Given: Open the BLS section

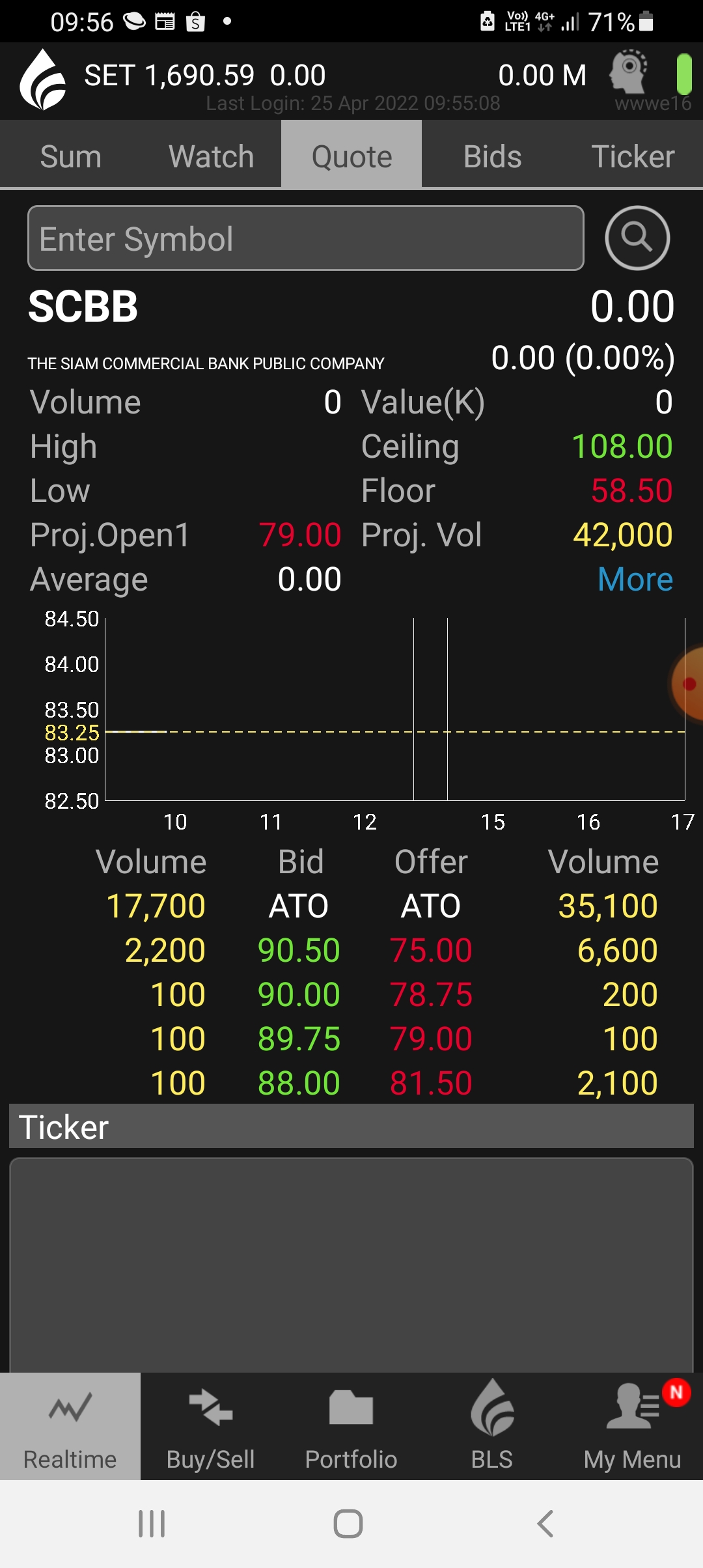Looking at the screenshot, I should point(492,1427).
